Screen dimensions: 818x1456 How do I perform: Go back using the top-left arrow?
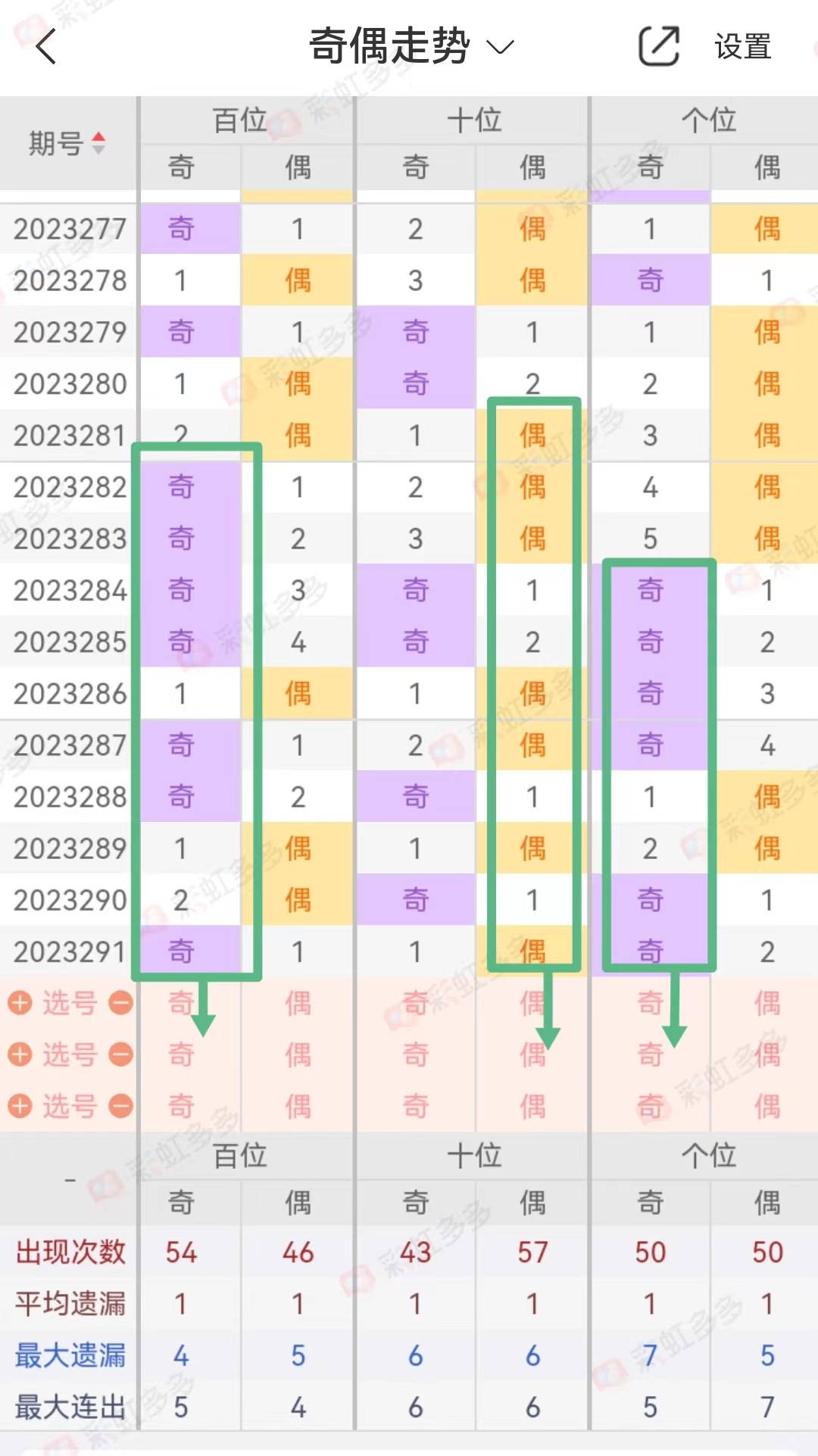click(46, 47)
